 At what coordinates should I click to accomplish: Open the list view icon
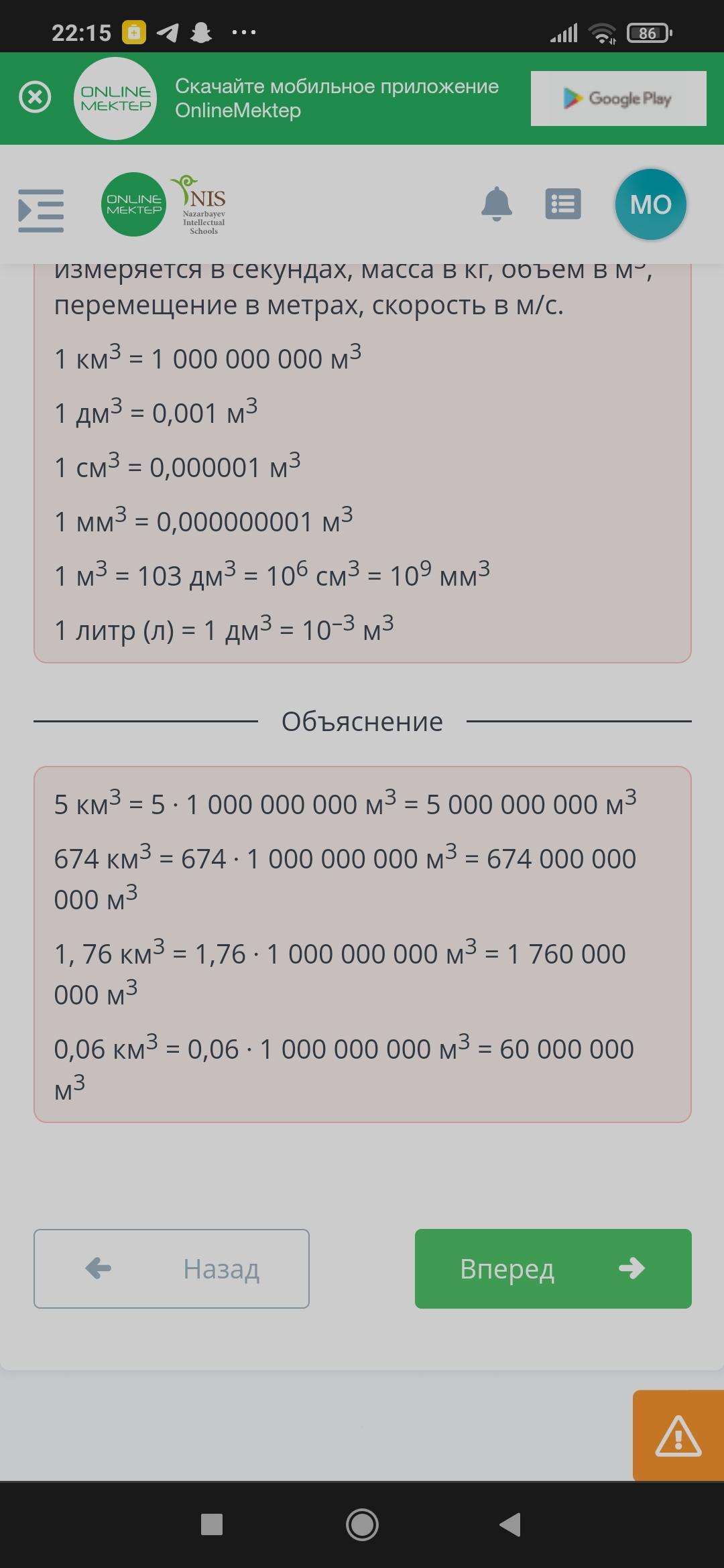563,204
